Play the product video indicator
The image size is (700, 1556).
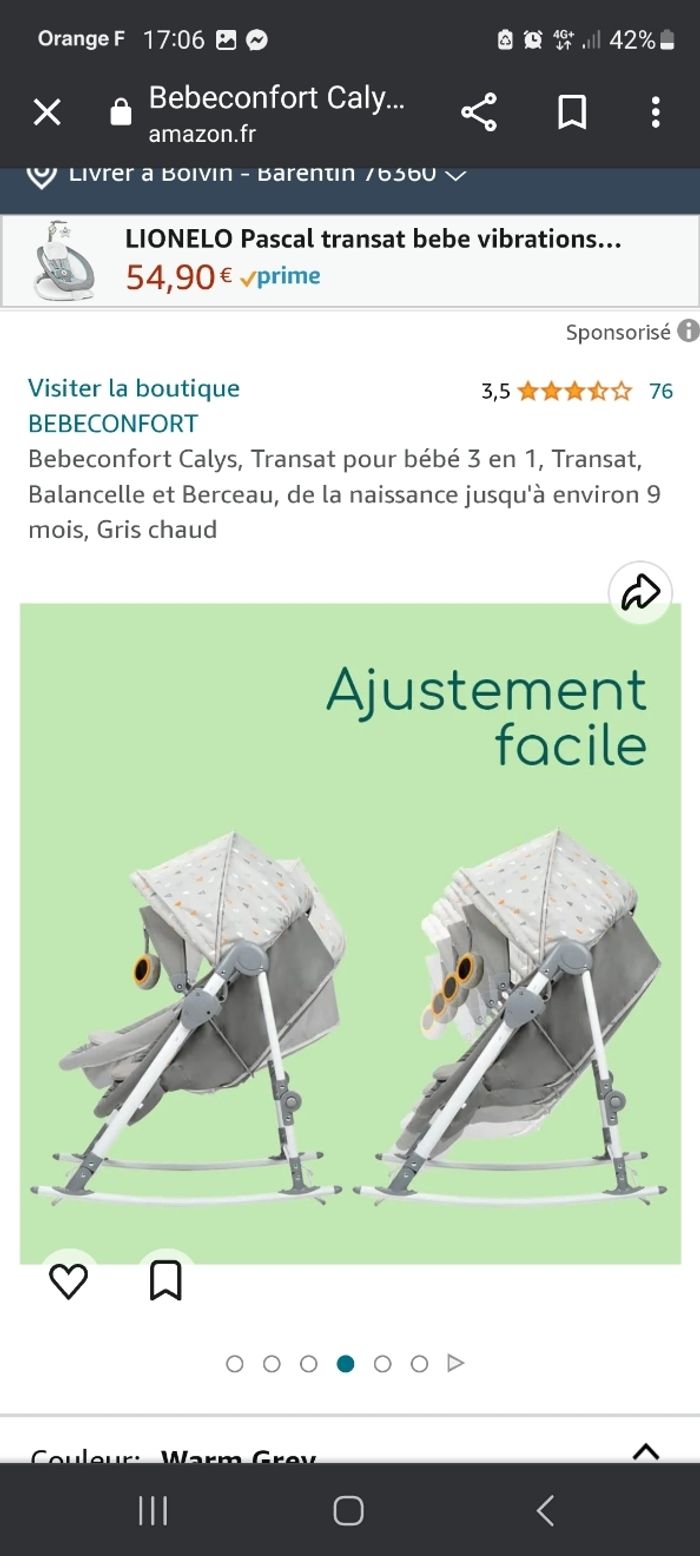point(456,1363)
